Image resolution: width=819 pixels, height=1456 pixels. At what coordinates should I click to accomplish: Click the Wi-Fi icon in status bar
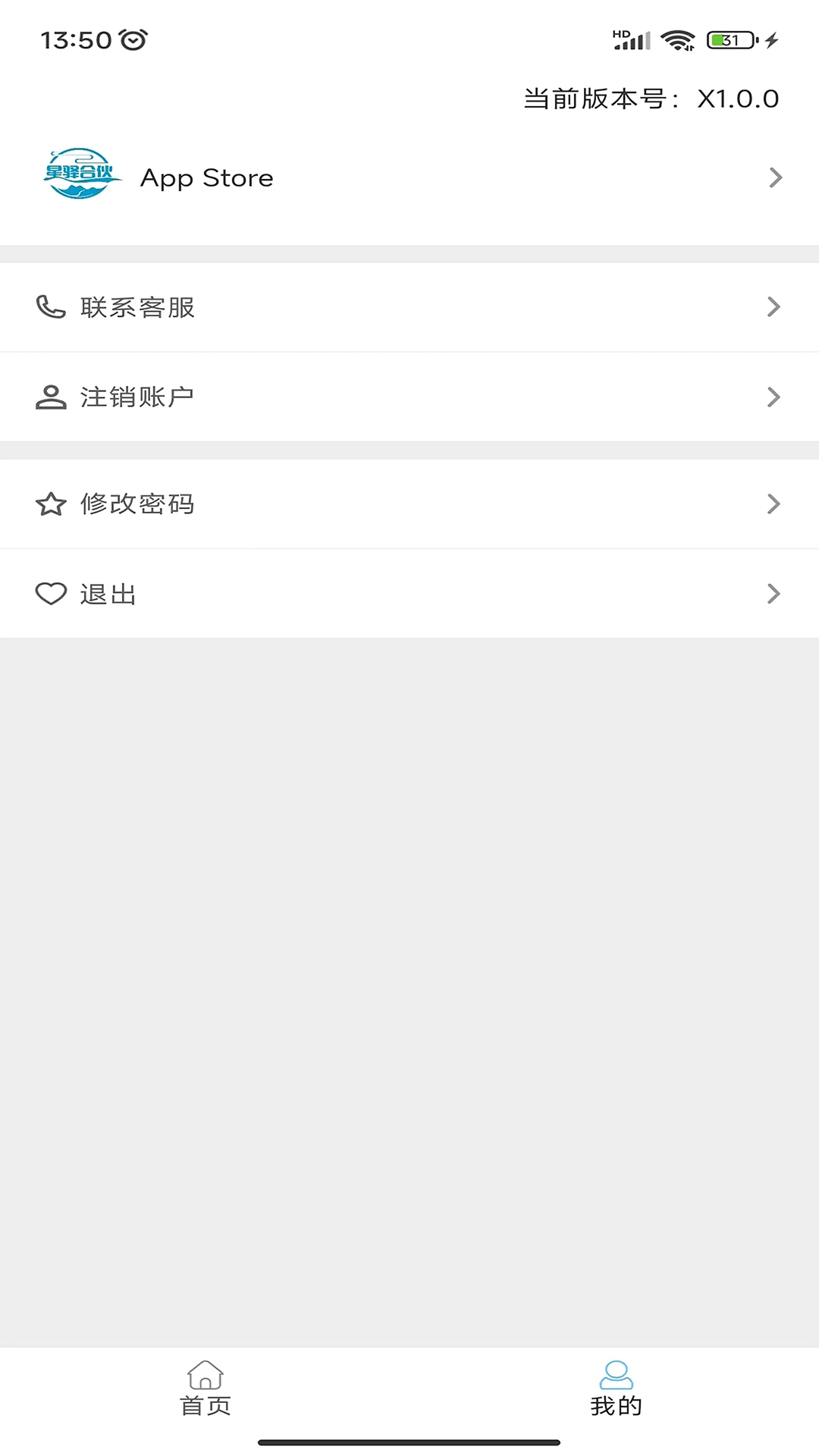[x=677, y=39]
